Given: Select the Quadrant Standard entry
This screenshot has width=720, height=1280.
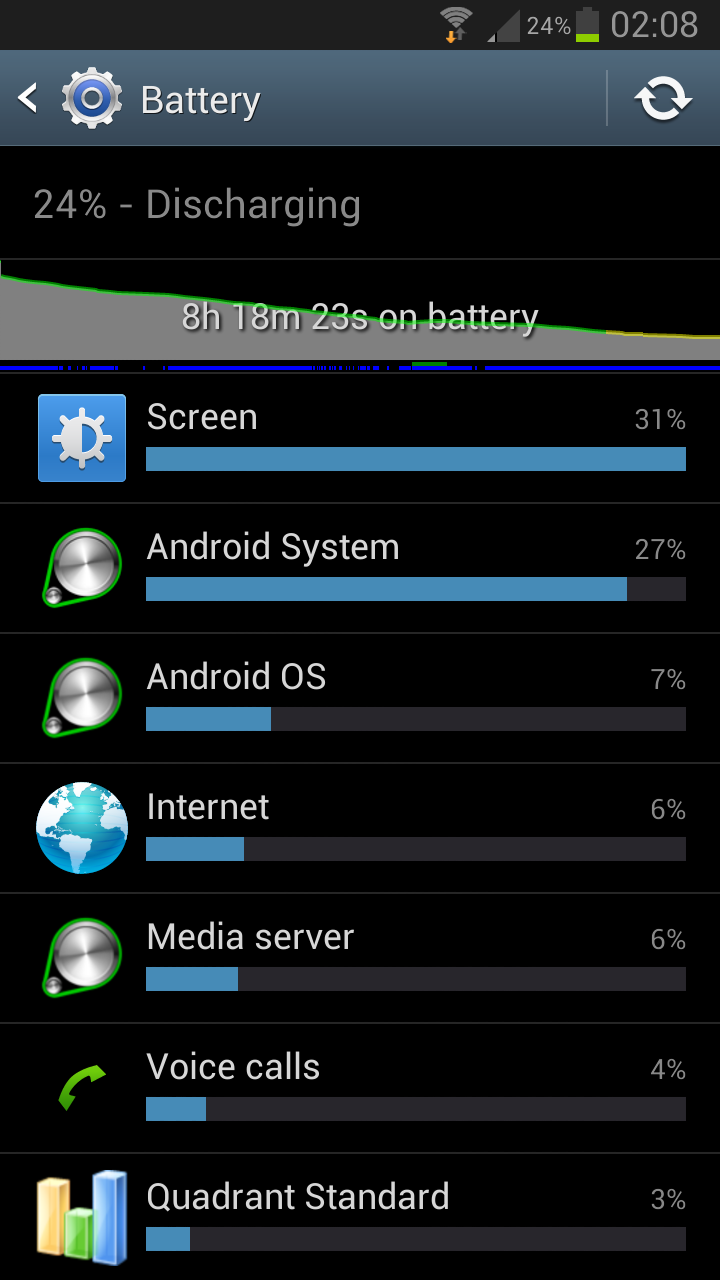Looking at the screenshot, I should [360, 1218].
